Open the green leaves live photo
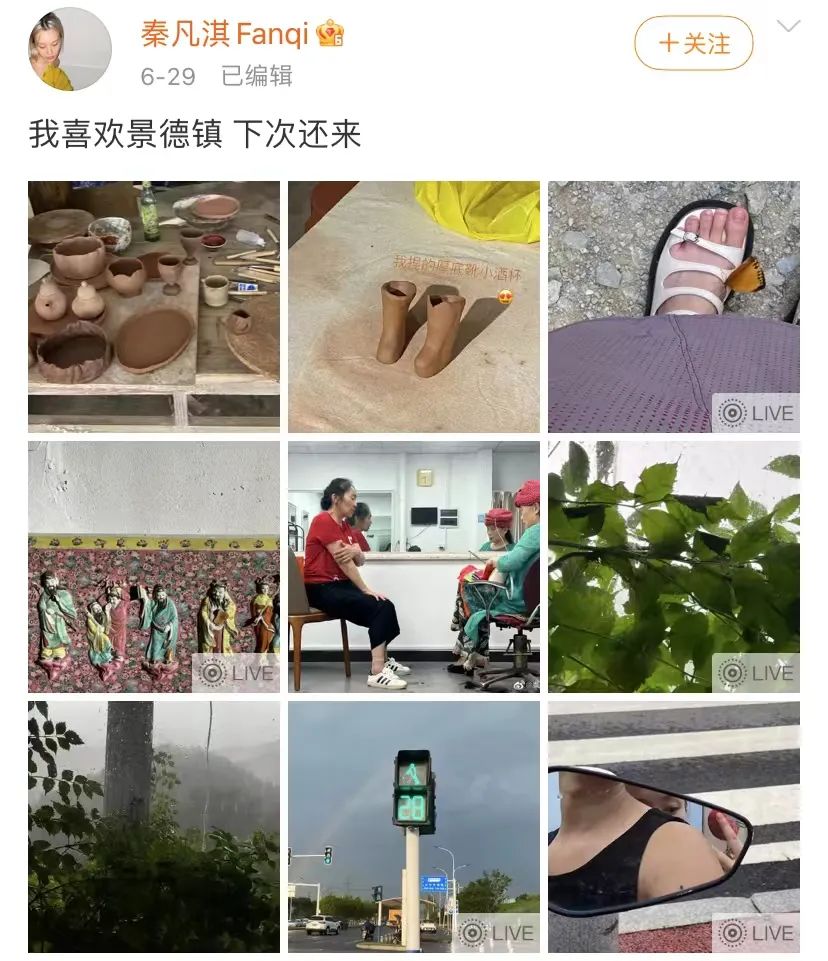The height and width of the screenshot is (961, 828). (673, 566)
